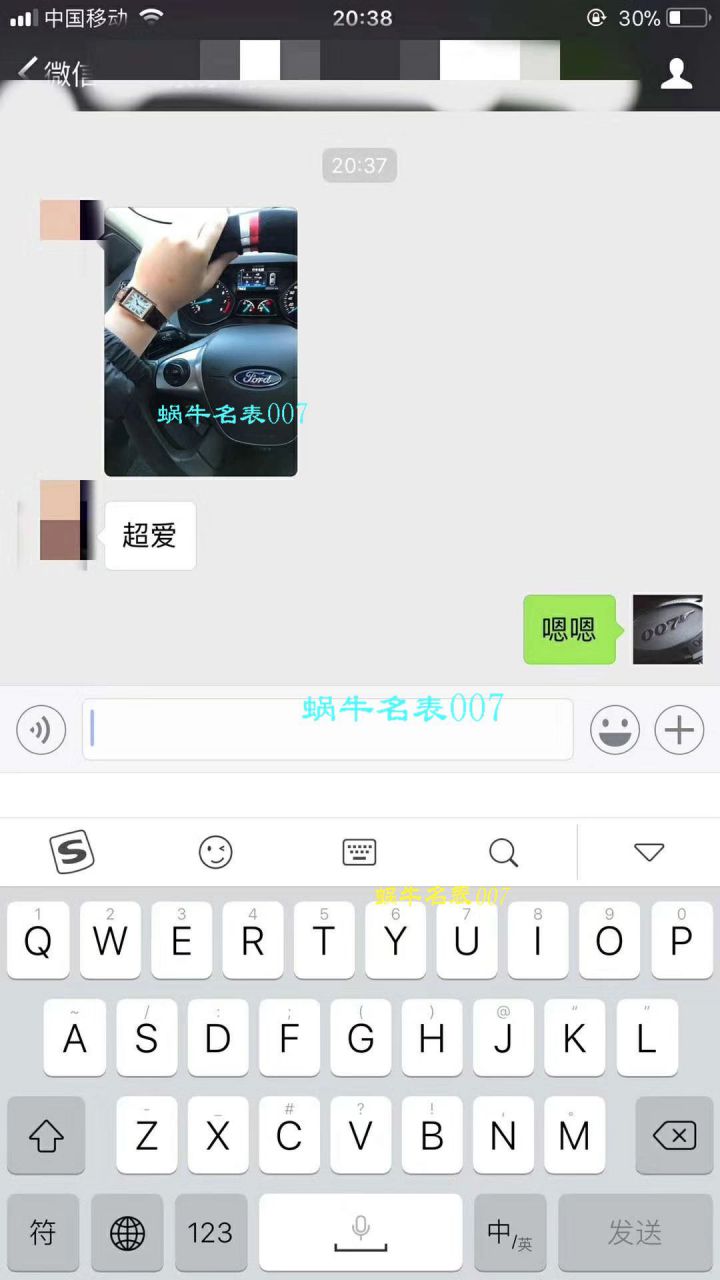Tap the 发送 send button
Viewport: 720px width, 1280px height.
click(634, 1233)
